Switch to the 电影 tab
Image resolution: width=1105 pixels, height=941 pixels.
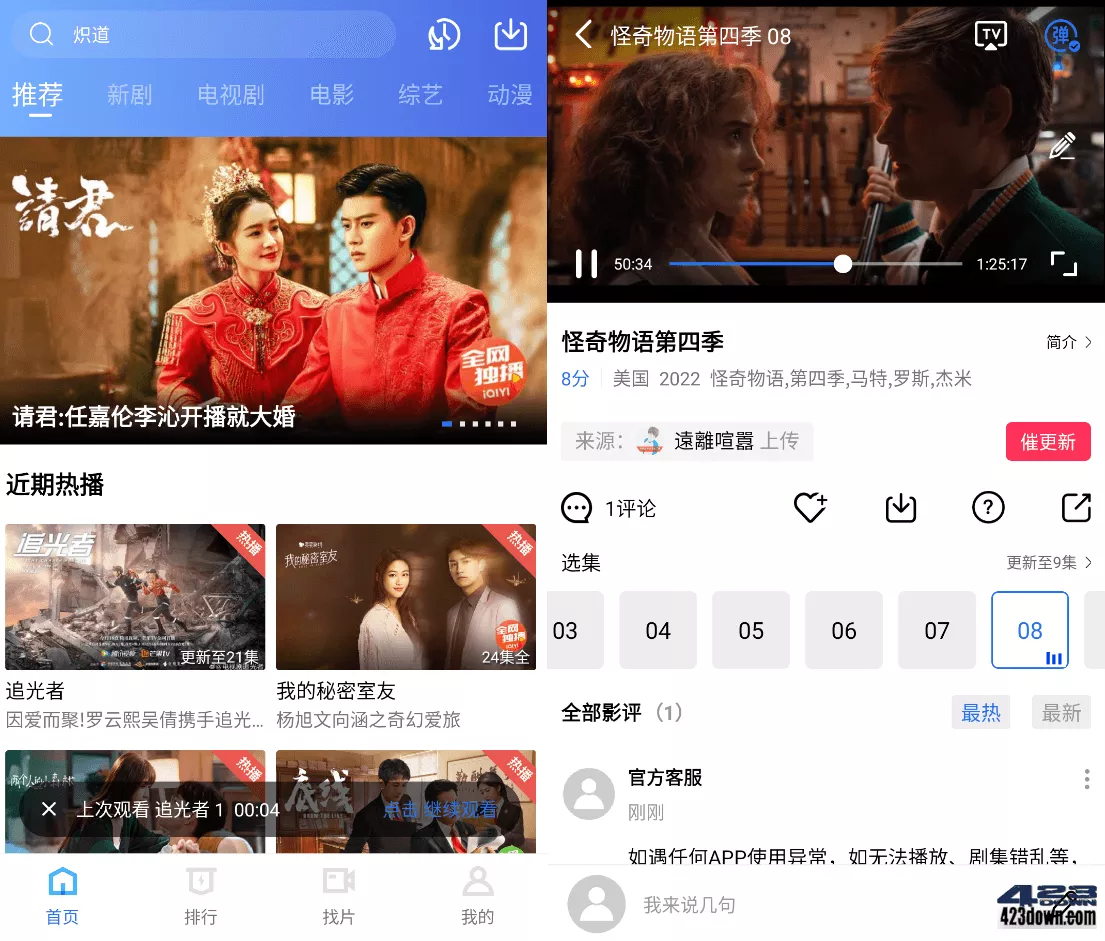[332, 95]
